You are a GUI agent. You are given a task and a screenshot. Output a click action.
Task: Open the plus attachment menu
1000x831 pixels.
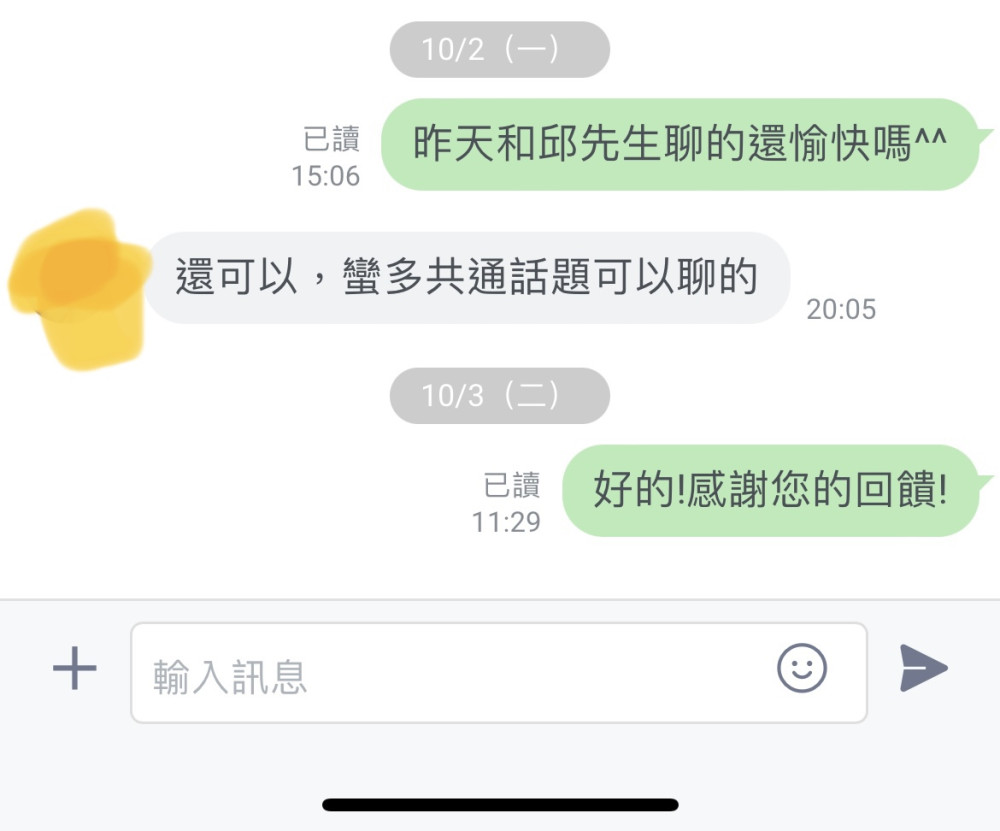point(75,668)
